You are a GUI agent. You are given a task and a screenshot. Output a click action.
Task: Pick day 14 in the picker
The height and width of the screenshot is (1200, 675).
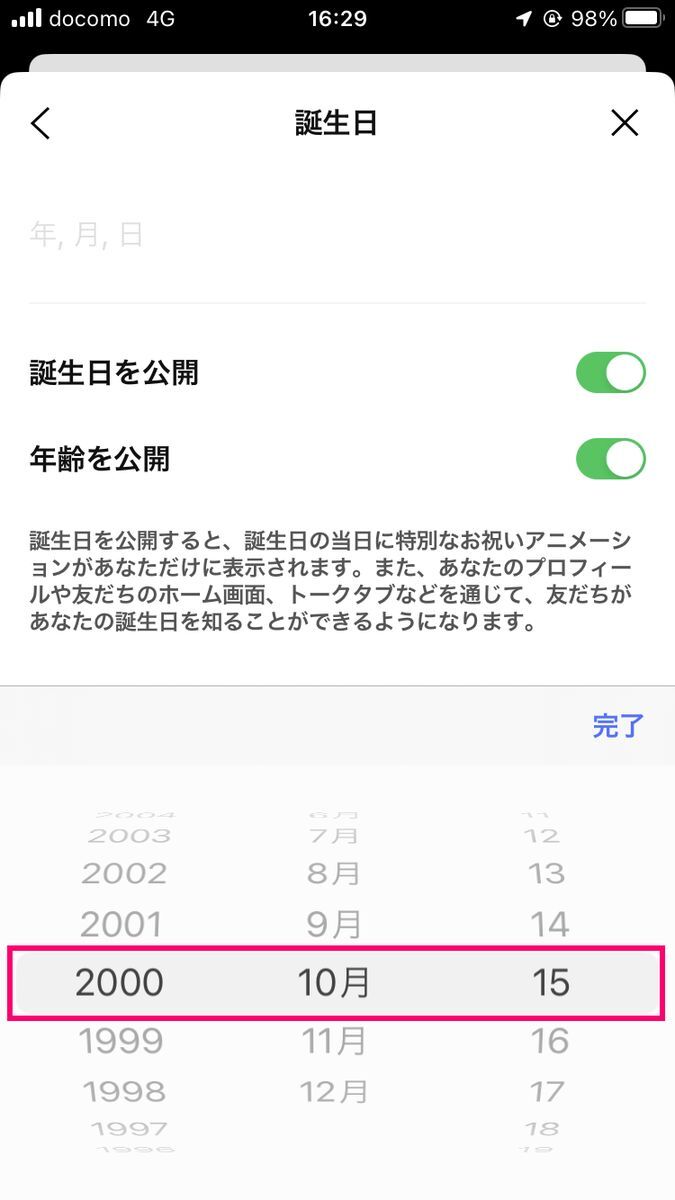pos(549,925)
